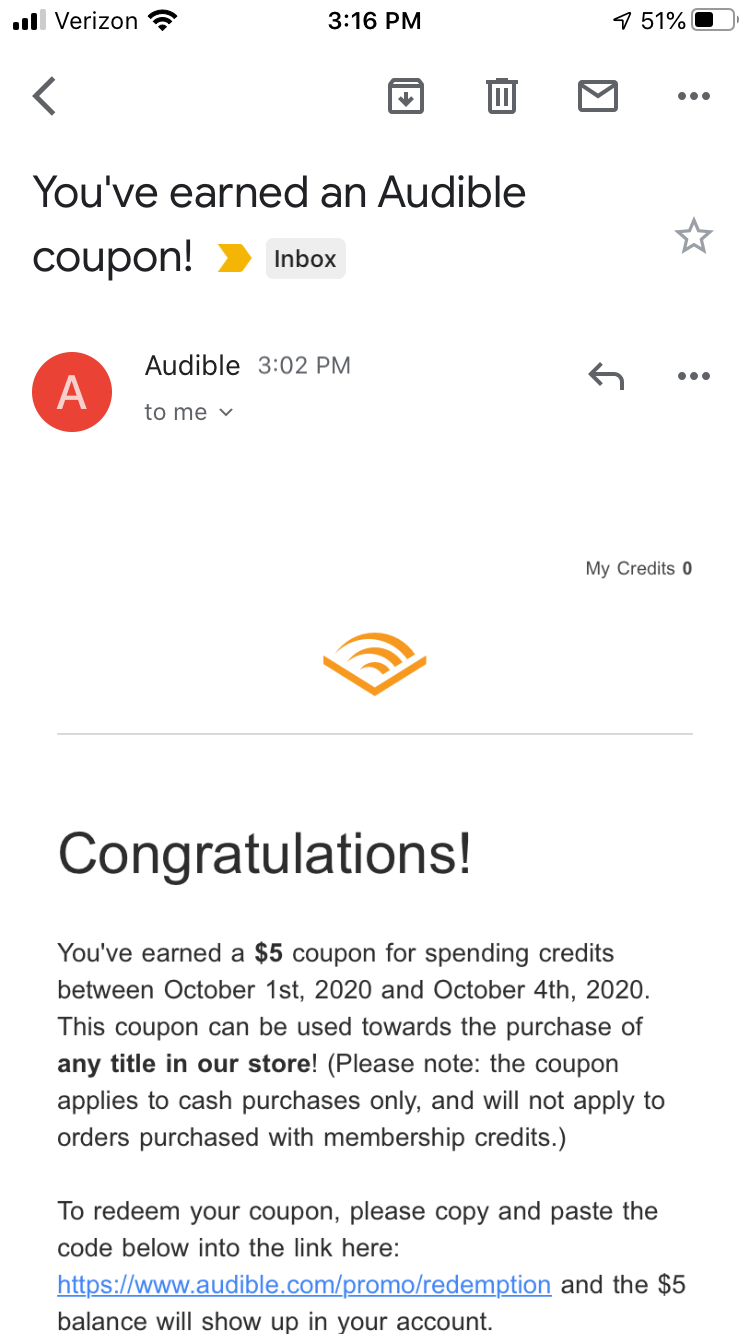The width and height of the screenshot is (750, 1334).
Task: Star this Audible coupon email
Action: pyautogui.click(x=693, y=237)
